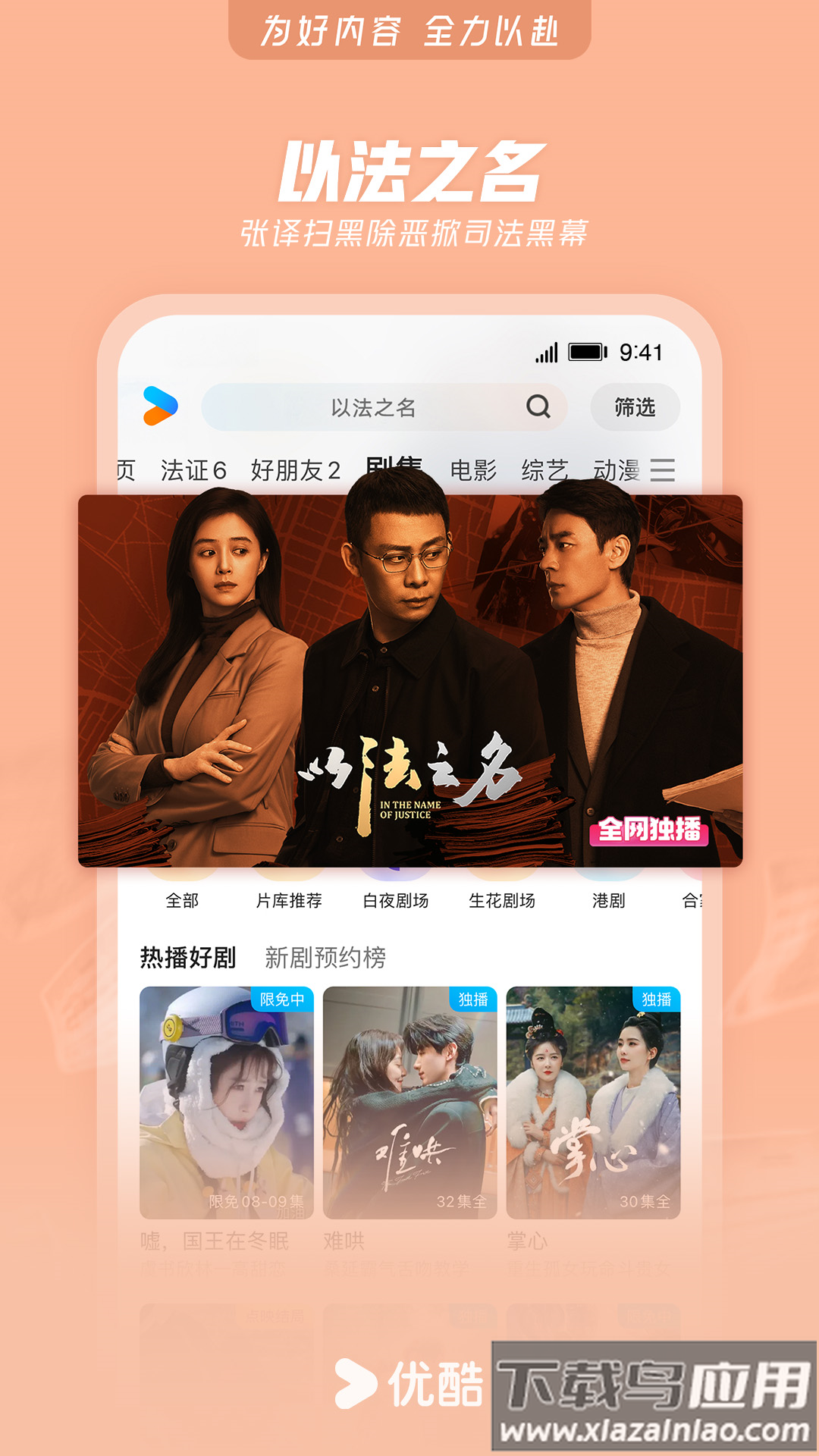Switch to the 好朋友2 tab

pyautogui.click(x=295, y=470)
